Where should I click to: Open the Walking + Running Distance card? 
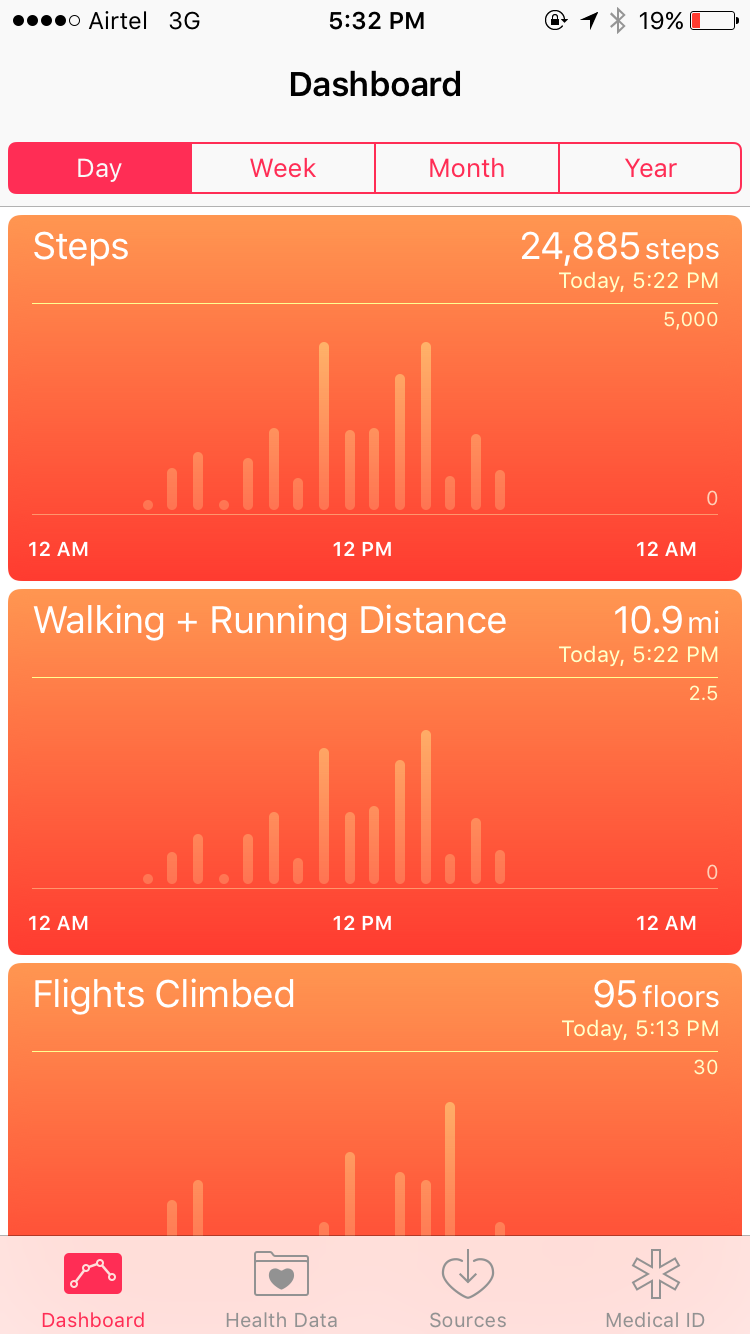pyautogui.click(x=375, y=772)
